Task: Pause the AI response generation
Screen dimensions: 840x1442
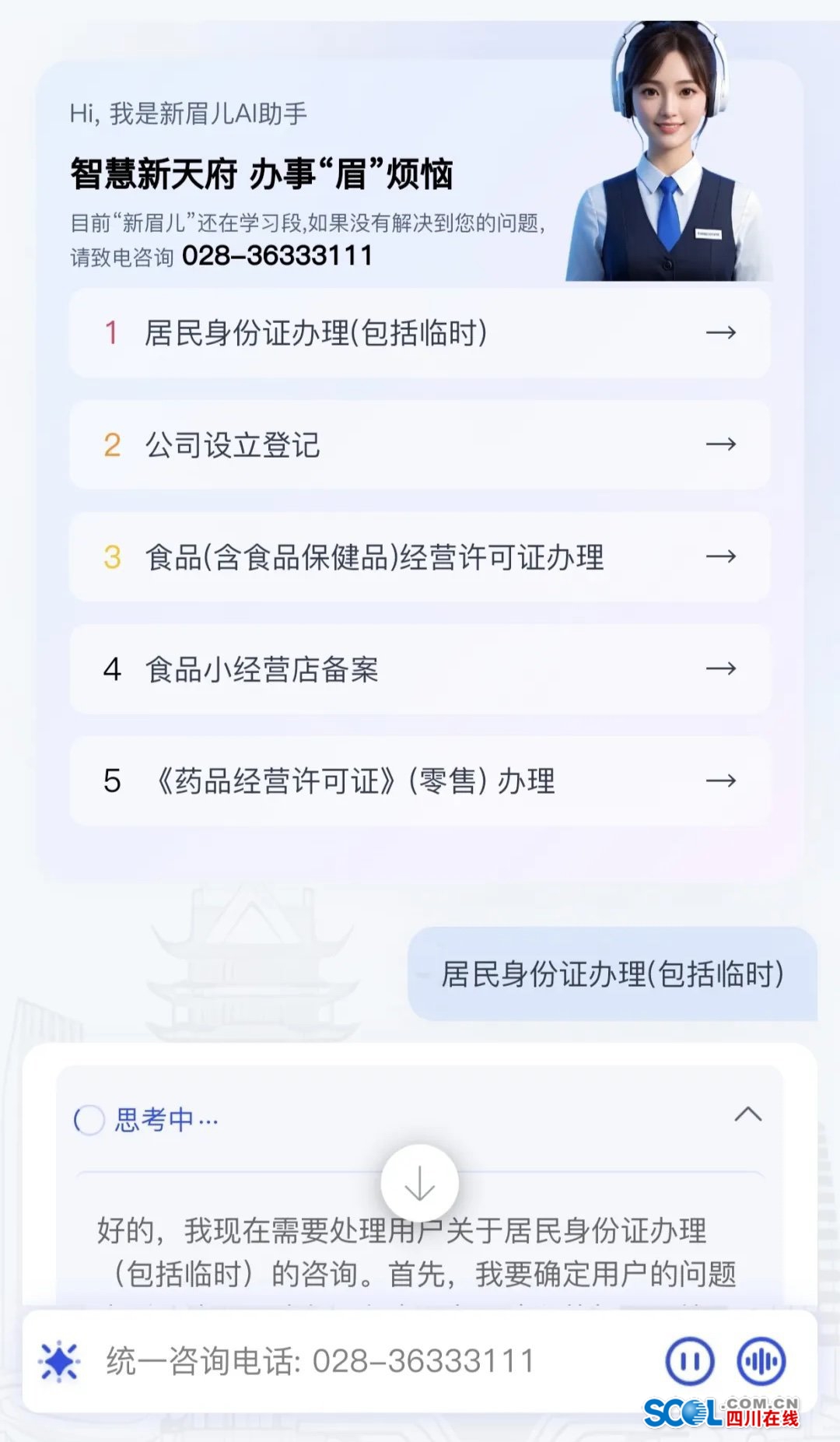Action: pos(689,1361)
